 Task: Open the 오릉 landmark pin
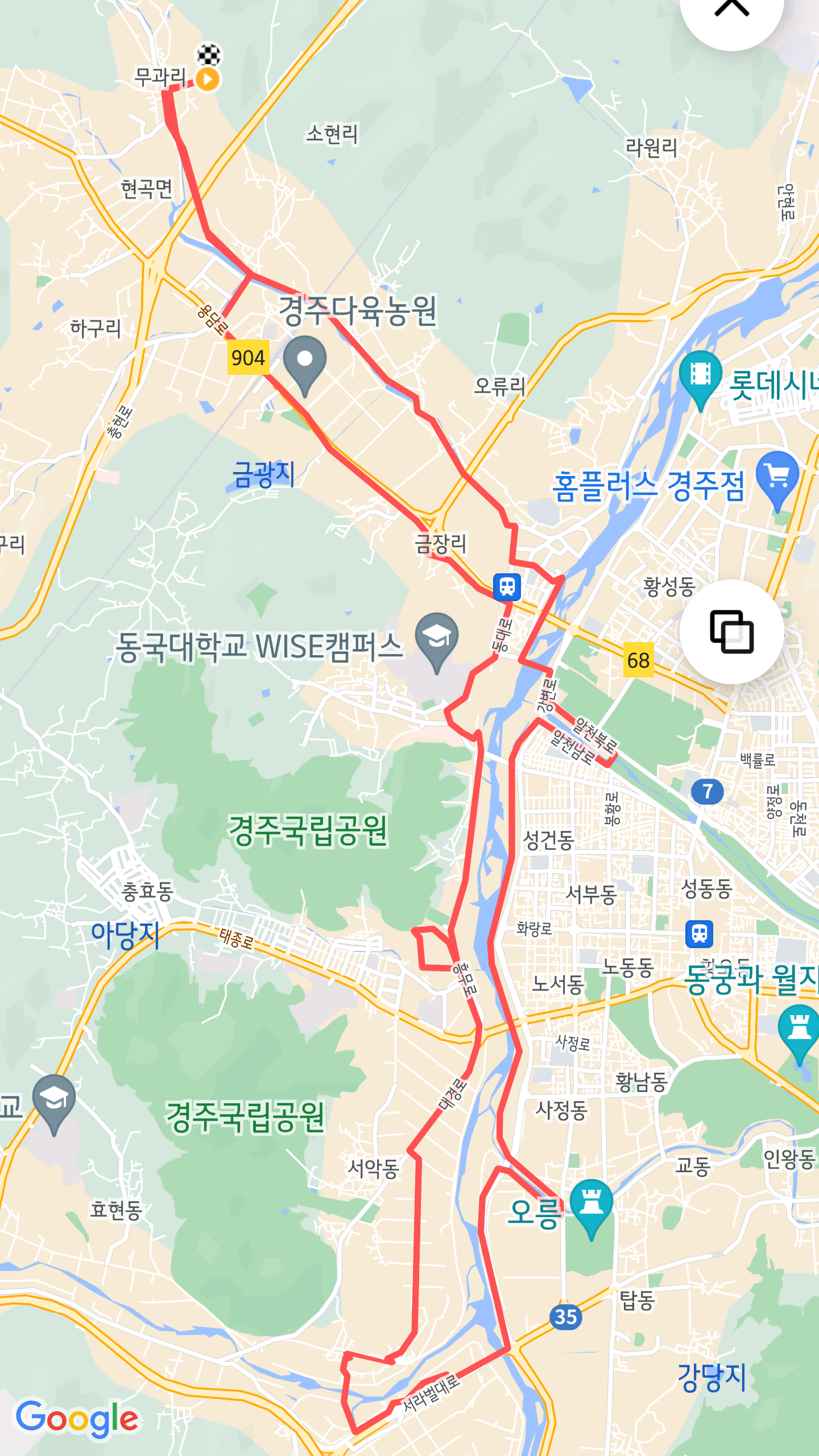(x=591, y=1203)
